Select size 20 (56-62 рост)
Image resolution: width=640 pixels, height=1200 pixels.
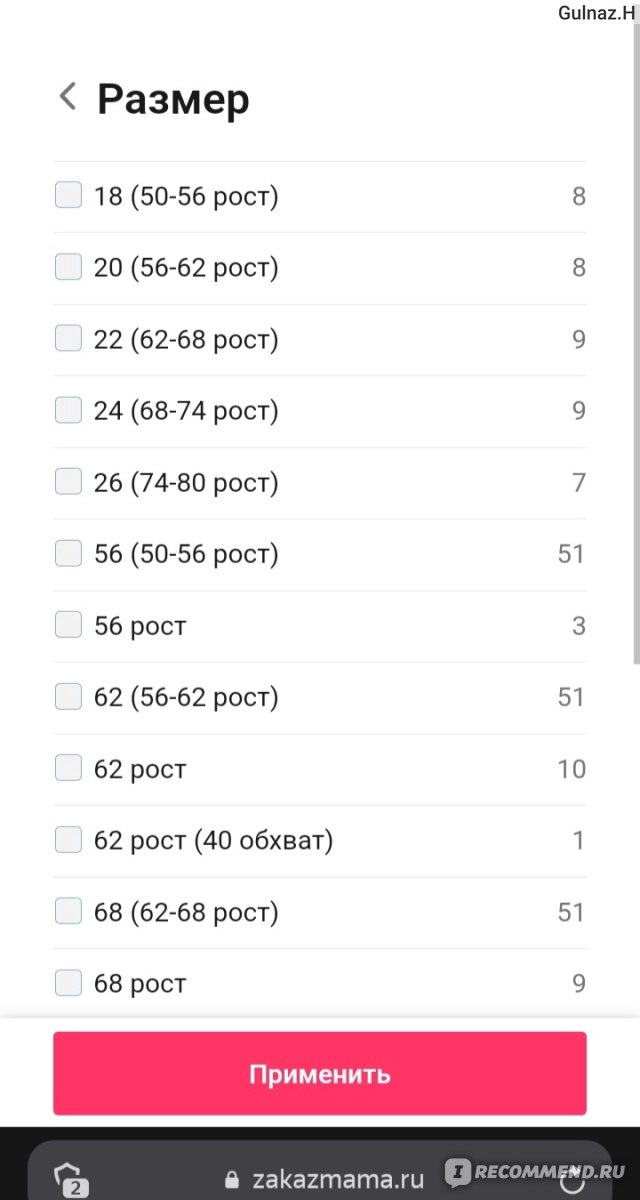click(68, 267)
